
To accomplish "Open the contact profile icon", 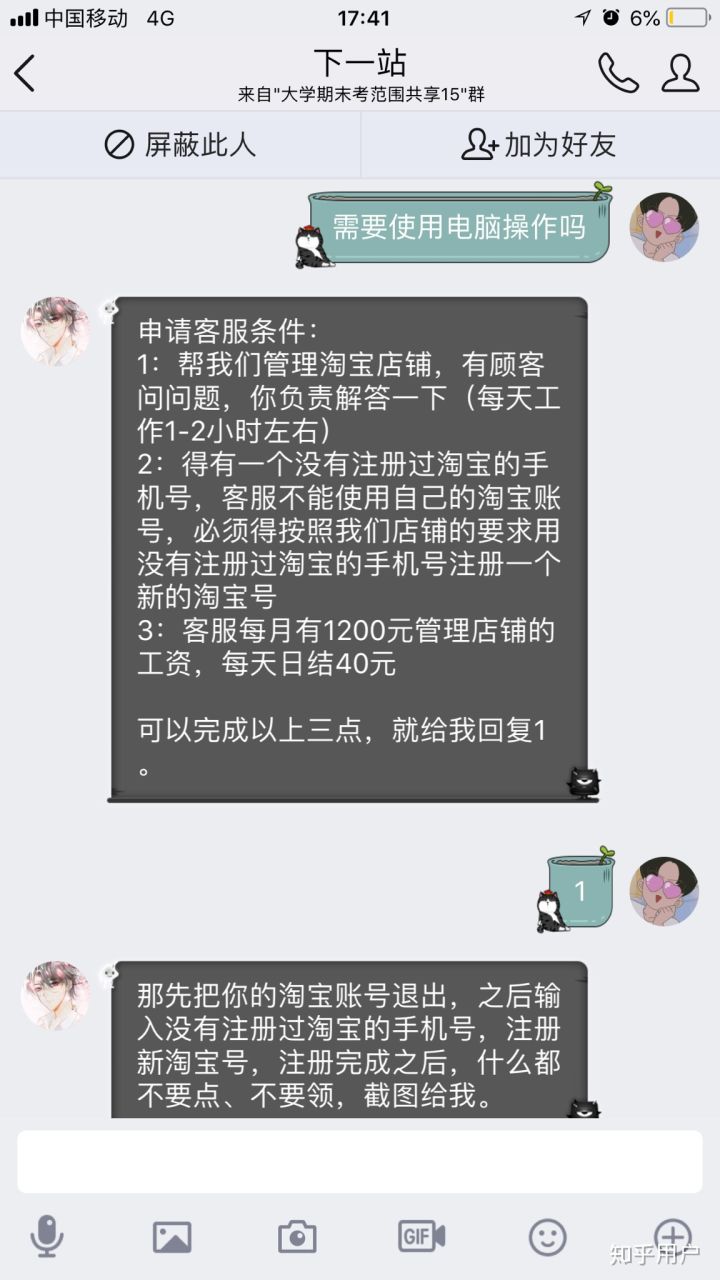I will click(680, 73).
